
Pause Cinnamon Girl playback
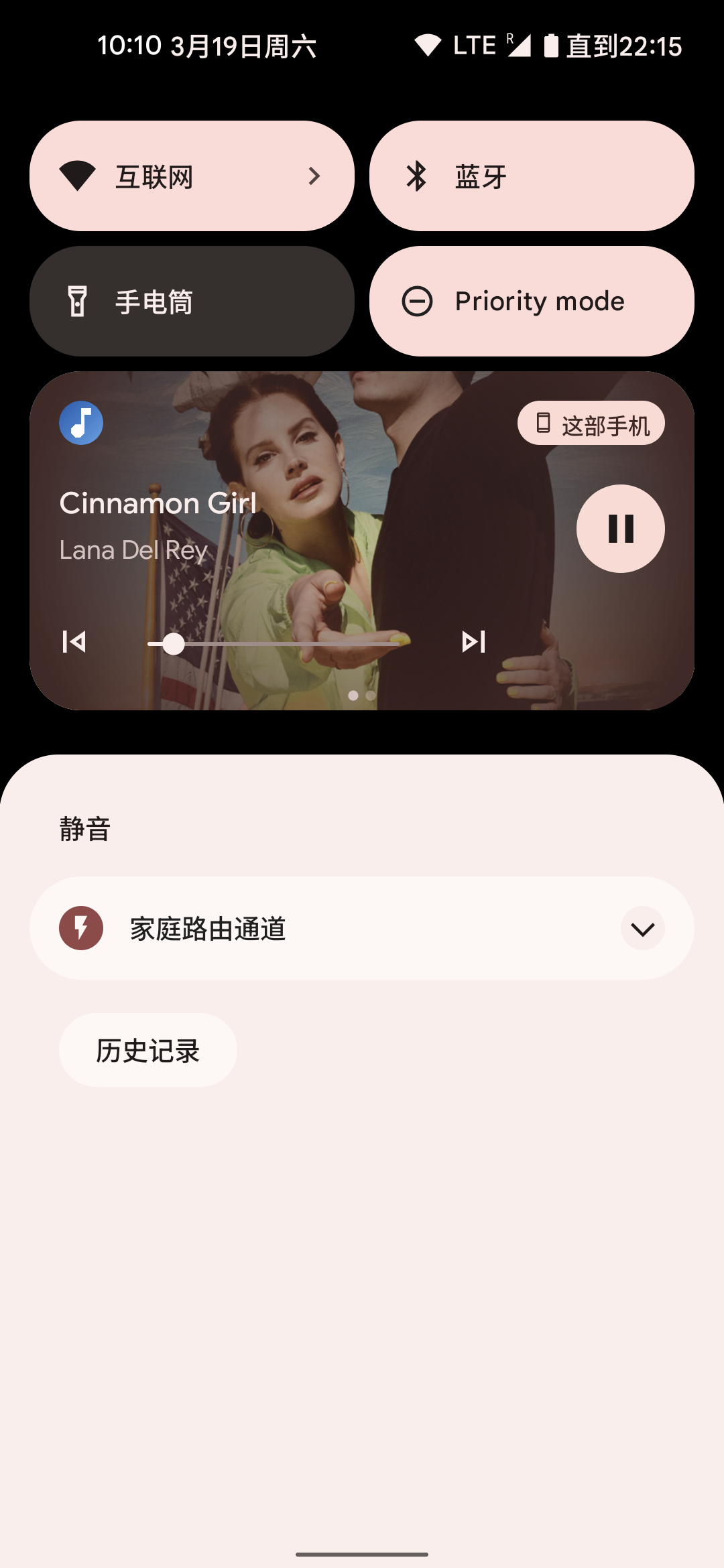[x=620, y=528]
